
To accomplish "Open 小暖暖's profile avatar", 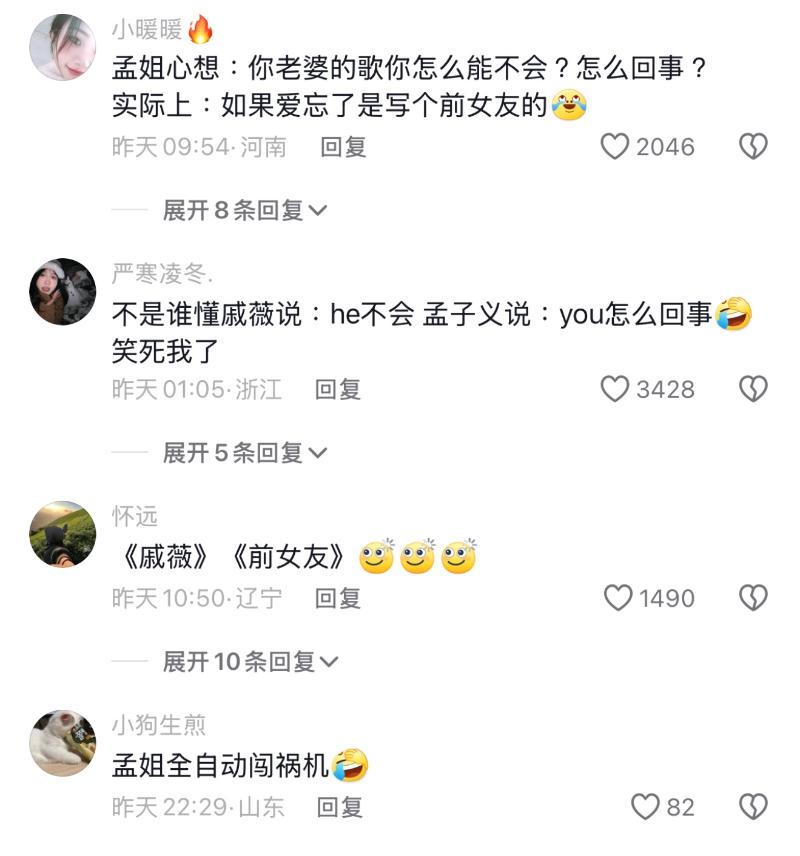I will tap(63, 47).
